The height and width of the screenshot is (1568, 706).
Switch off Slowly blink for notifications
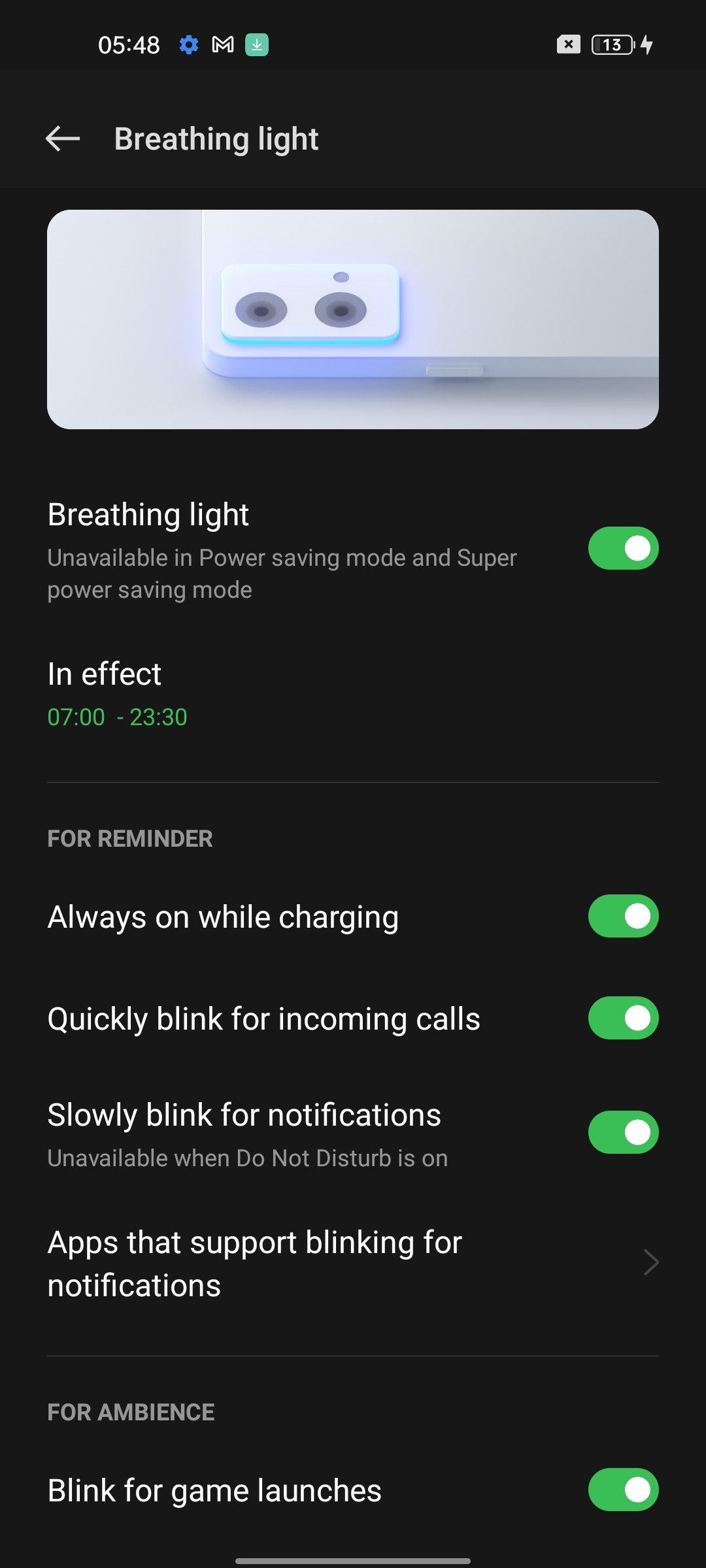click(623, 1132)
